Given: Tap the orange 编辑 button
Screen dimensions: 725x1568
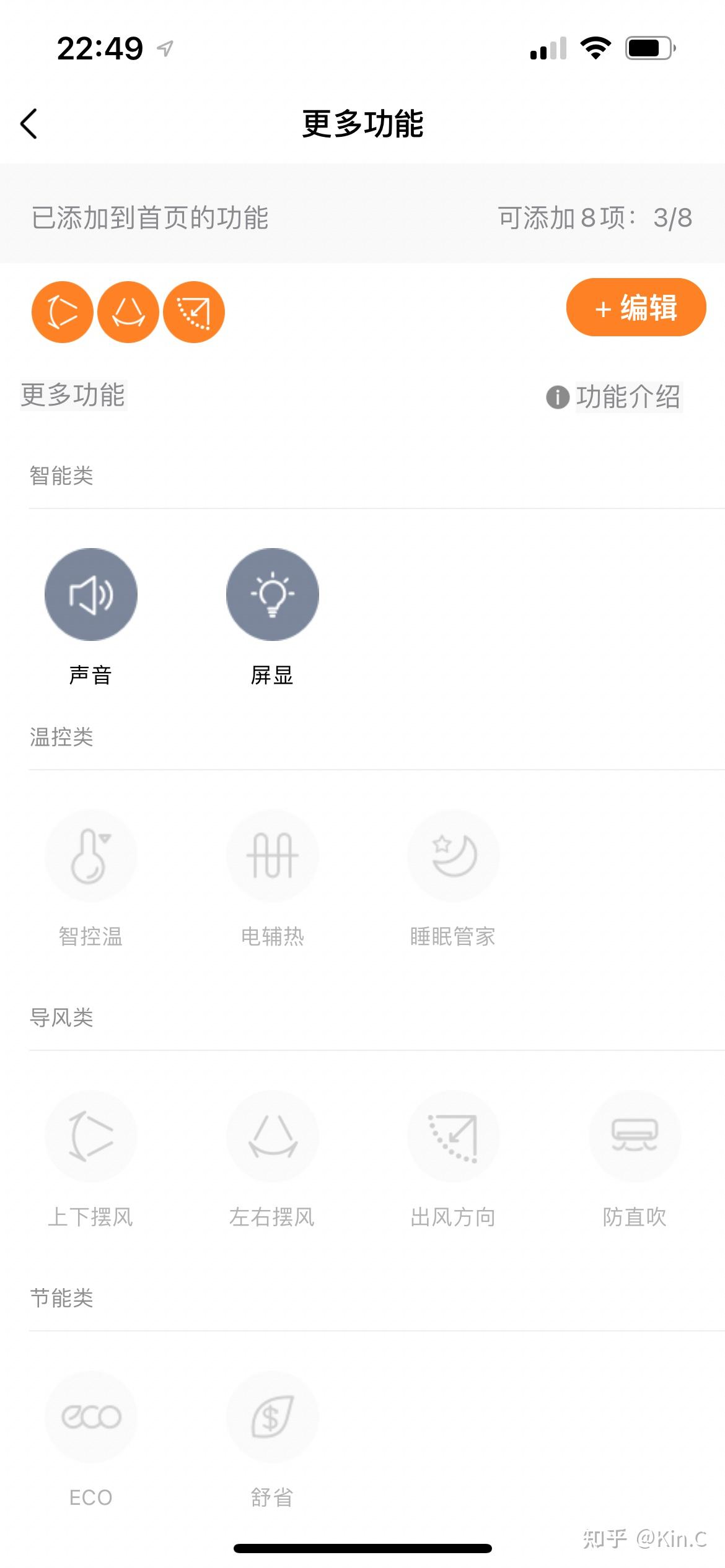Looking at the screenshot, I should [636, 308].
